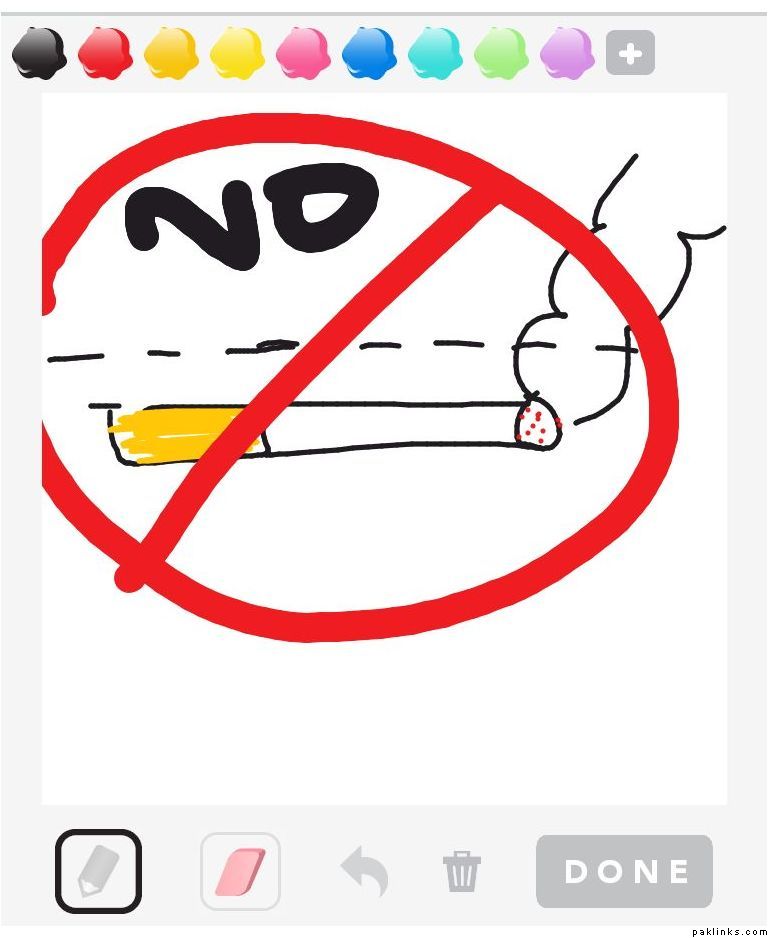
Task: Select the pencil drawing tool
Action: 98,871
